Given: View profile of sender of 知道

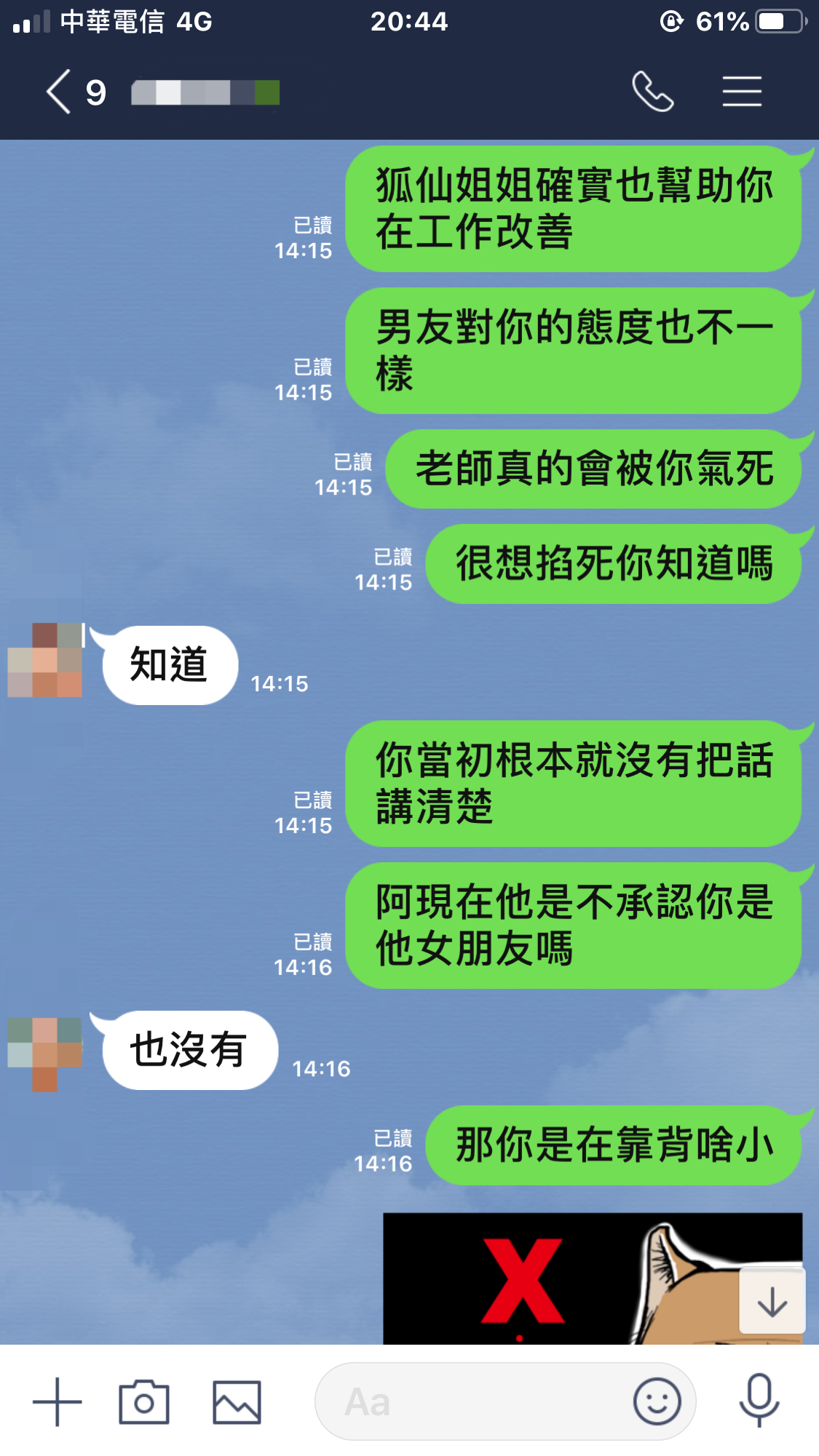Looking at the screenshot, I should (x=45, y=660).
